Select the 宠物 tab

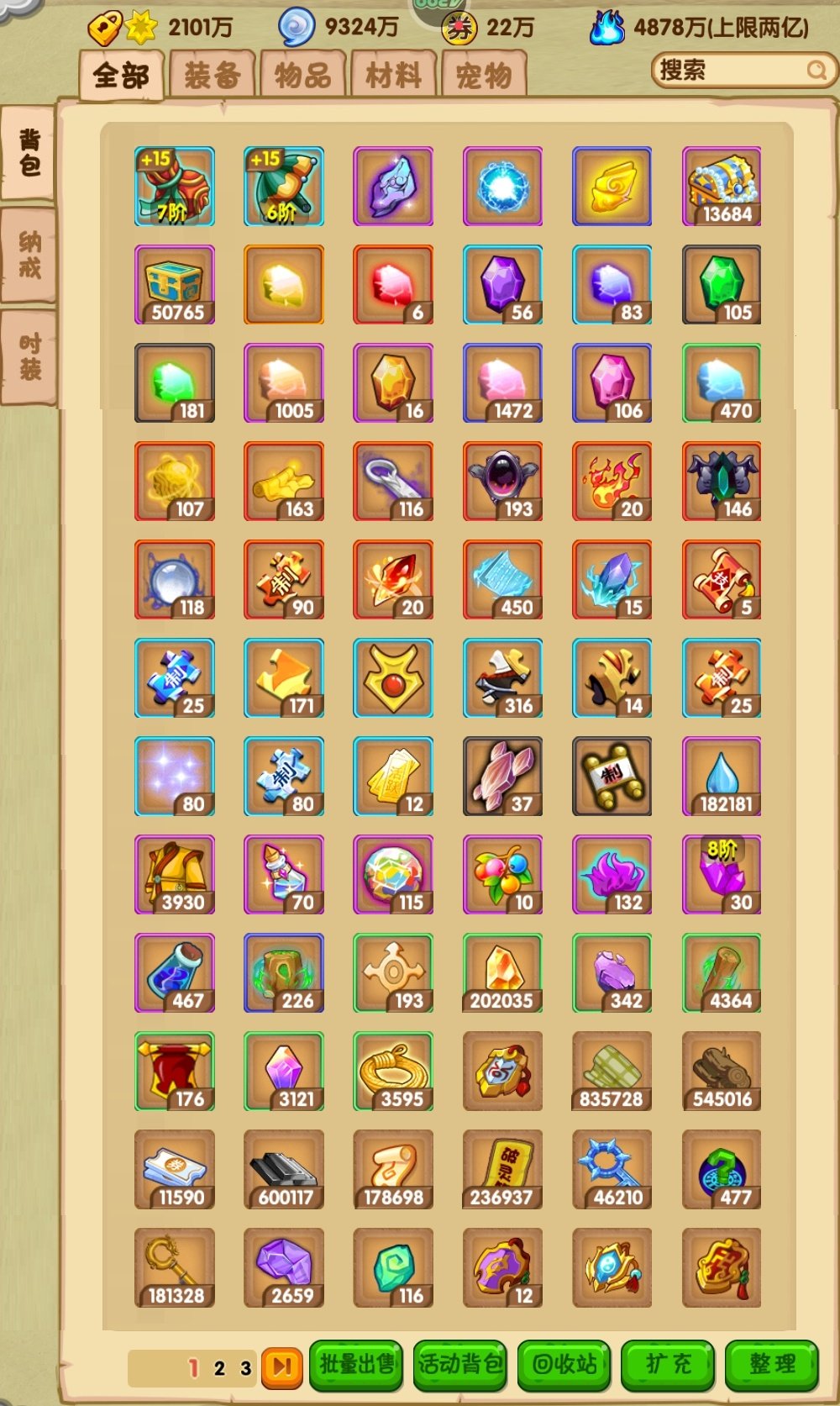tap(484, 75)
